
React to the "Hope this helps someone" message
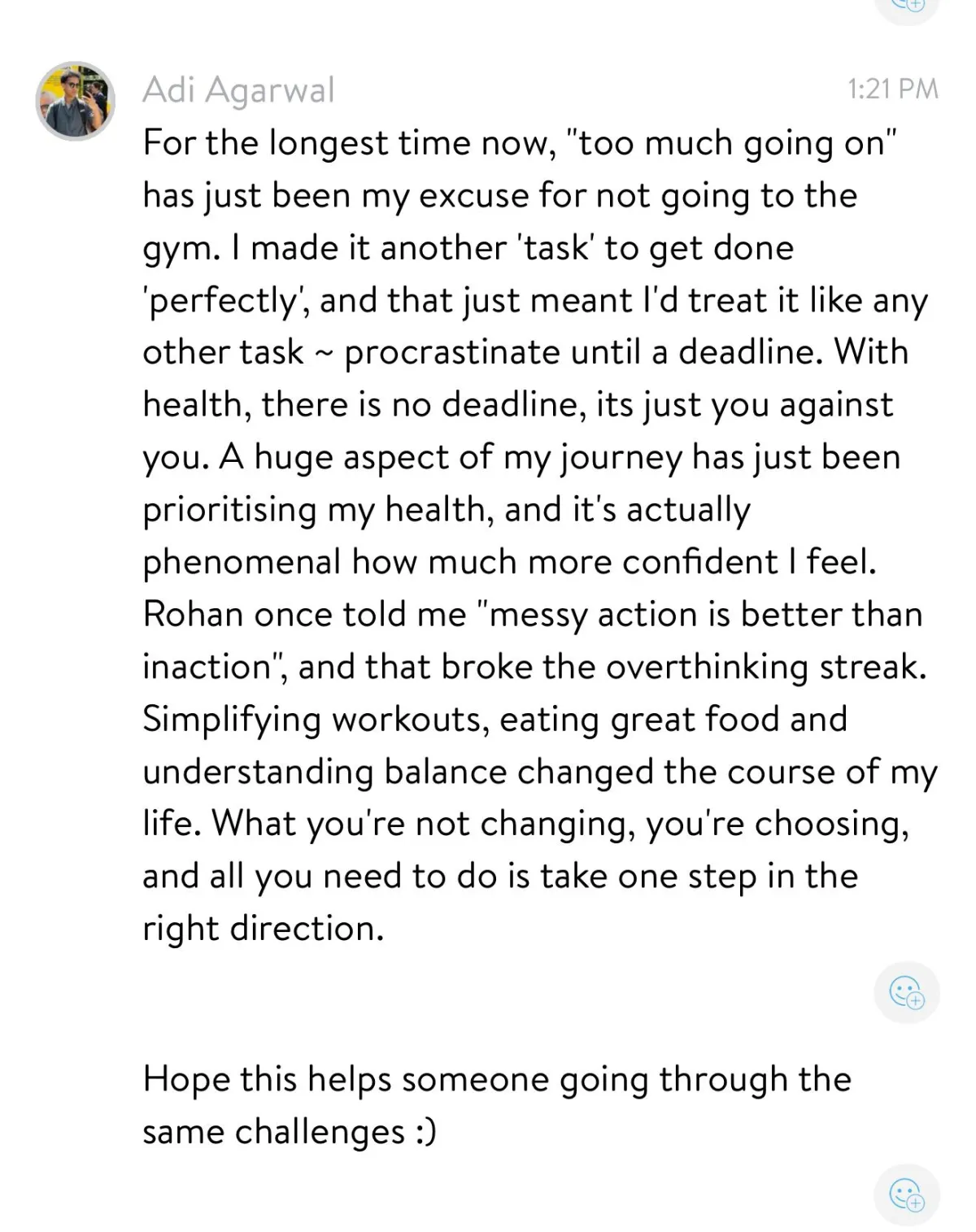[906, 1195]
